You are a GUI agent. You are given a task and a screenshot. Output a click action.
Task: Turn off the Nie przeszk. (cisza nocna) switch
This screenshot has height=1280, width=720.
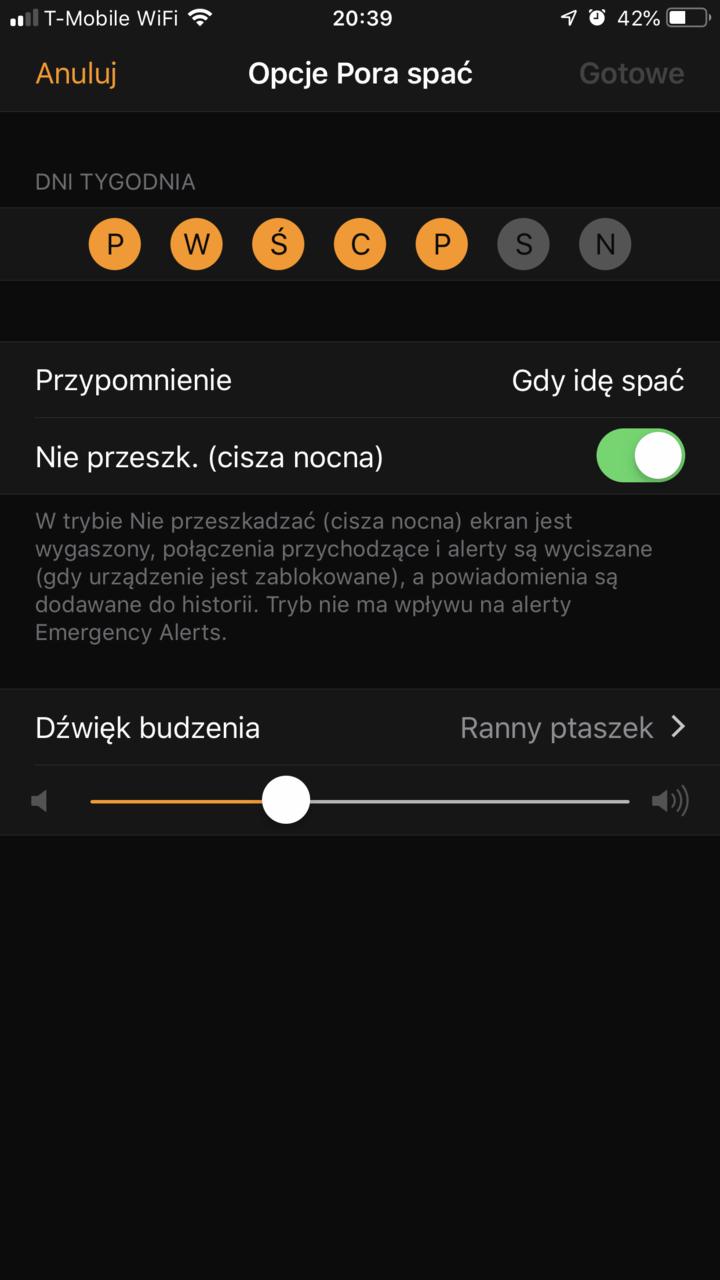point(640,456)
